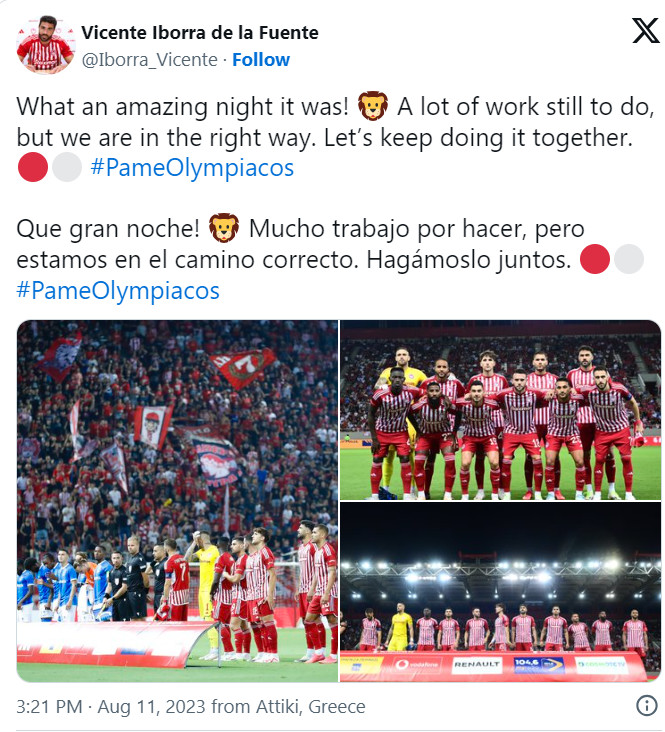The height and width of the screenshot is (732, 665).
Task: View the close-up team lineup photo
Action: point(500,410)
